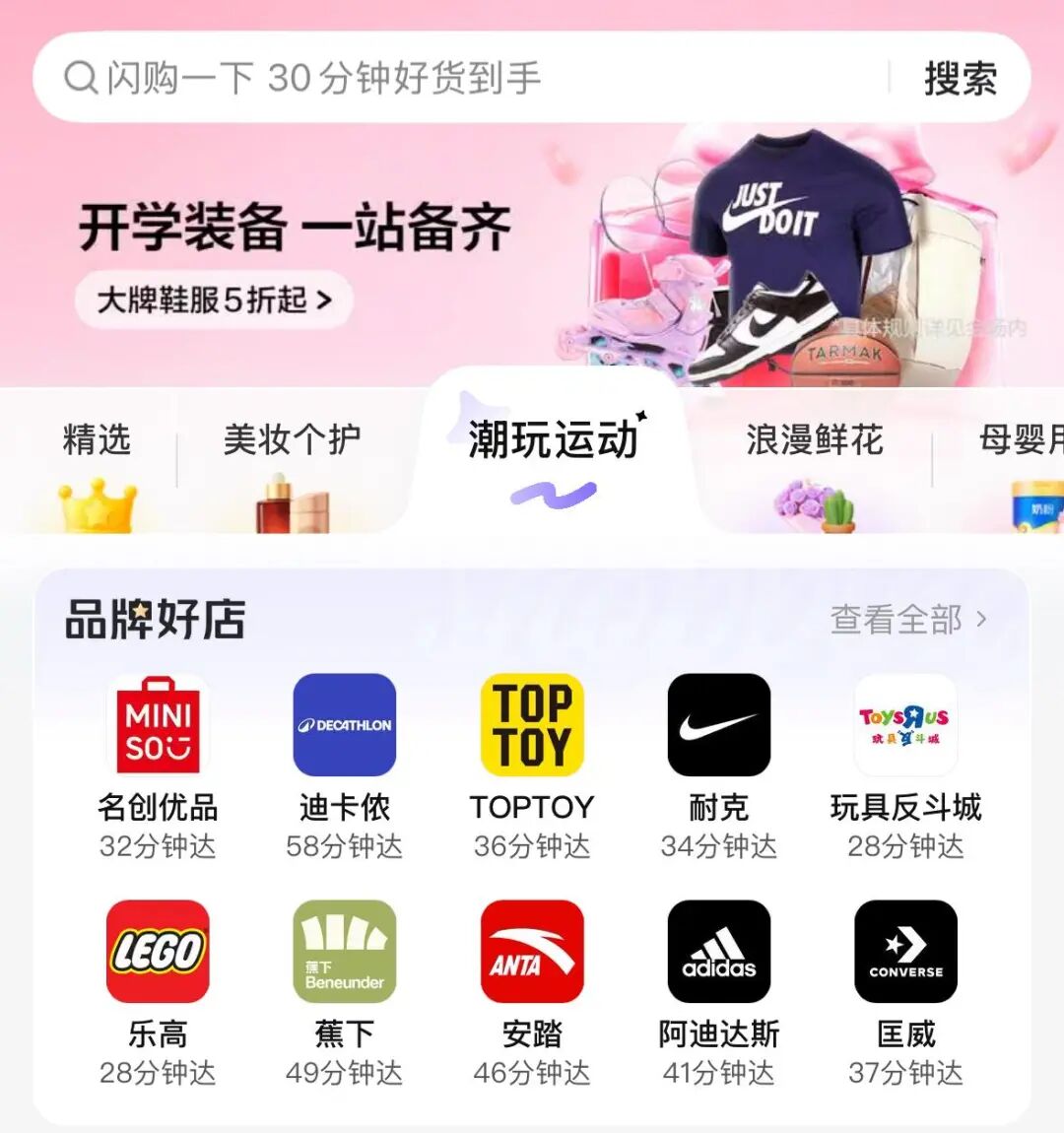Screen dimensions: 1064x1133
Task: Tap the 闪购 search input field
Action: [463, 78]
